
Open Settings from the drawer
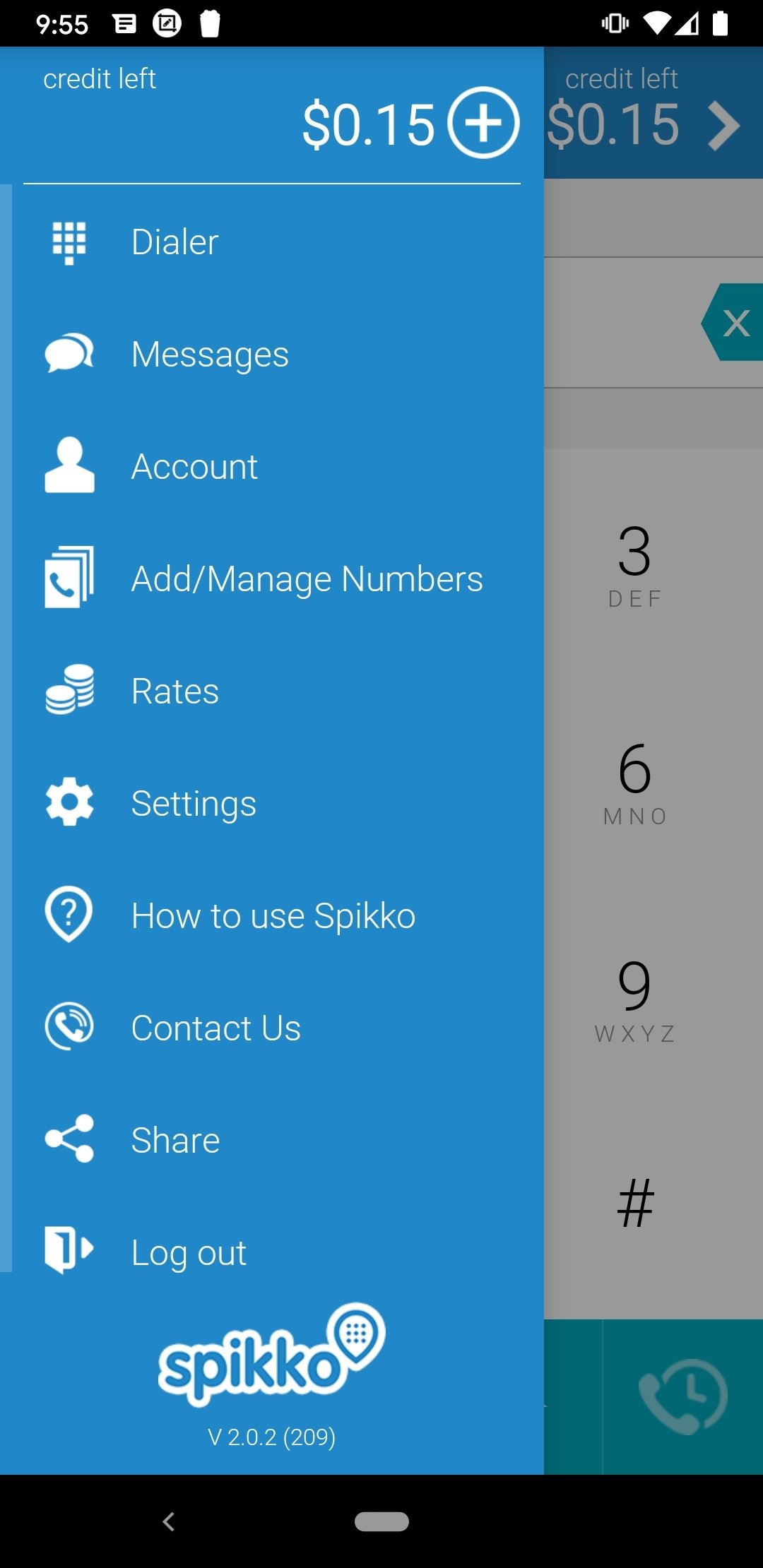[x=272, y=803]
